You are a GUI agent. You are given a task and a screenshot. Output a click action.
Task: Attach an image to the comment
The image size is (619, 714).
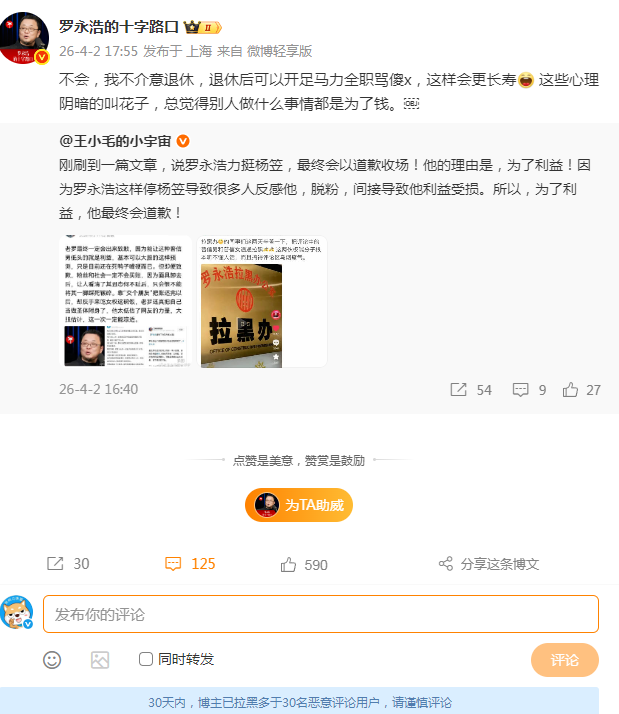100,660
